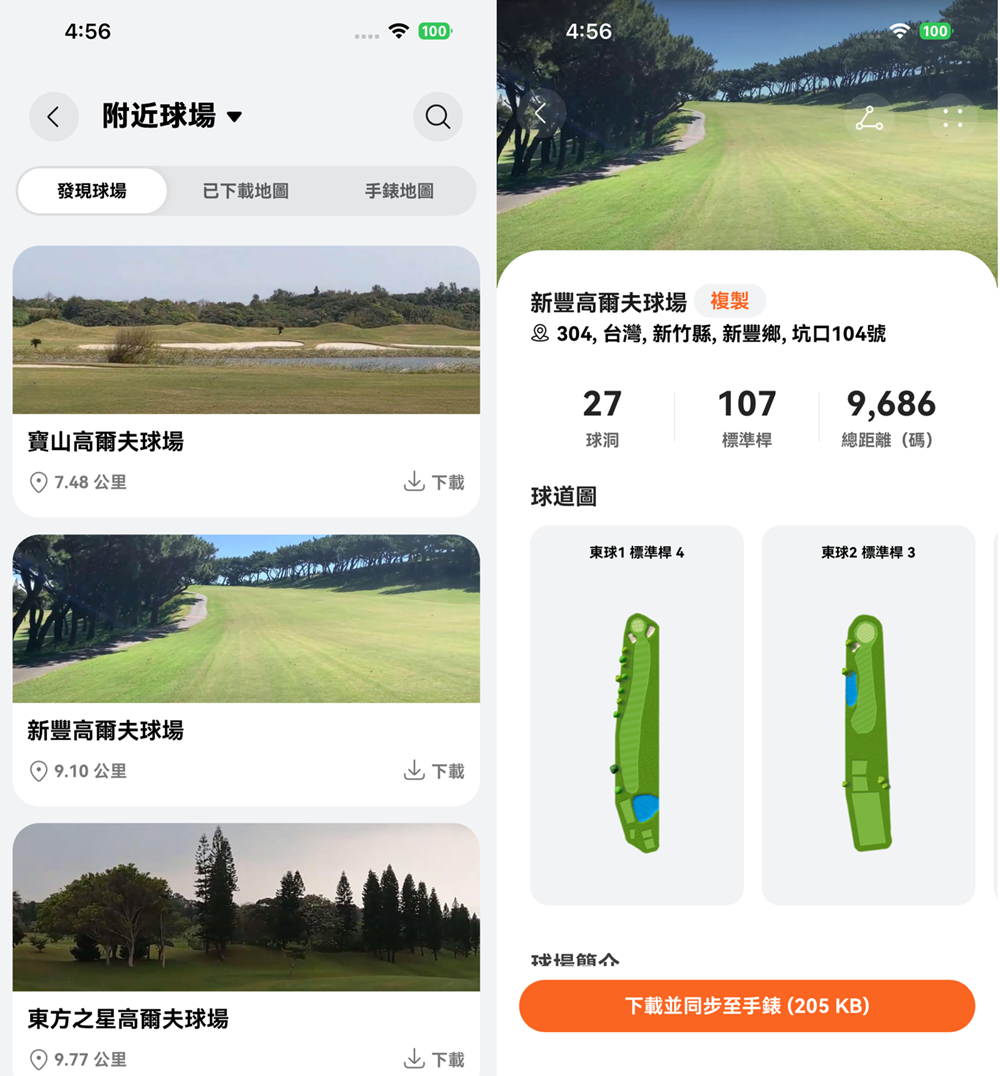Switch to the 已下載地圖 tab
The height and width of the screenshot is (1076, 1000).
click(x=246, y=191)
